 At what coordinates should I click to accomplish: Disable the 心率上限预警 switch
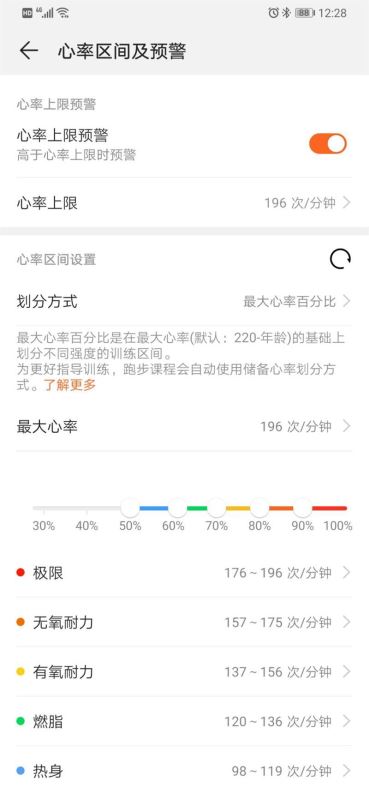pos(328,144)
